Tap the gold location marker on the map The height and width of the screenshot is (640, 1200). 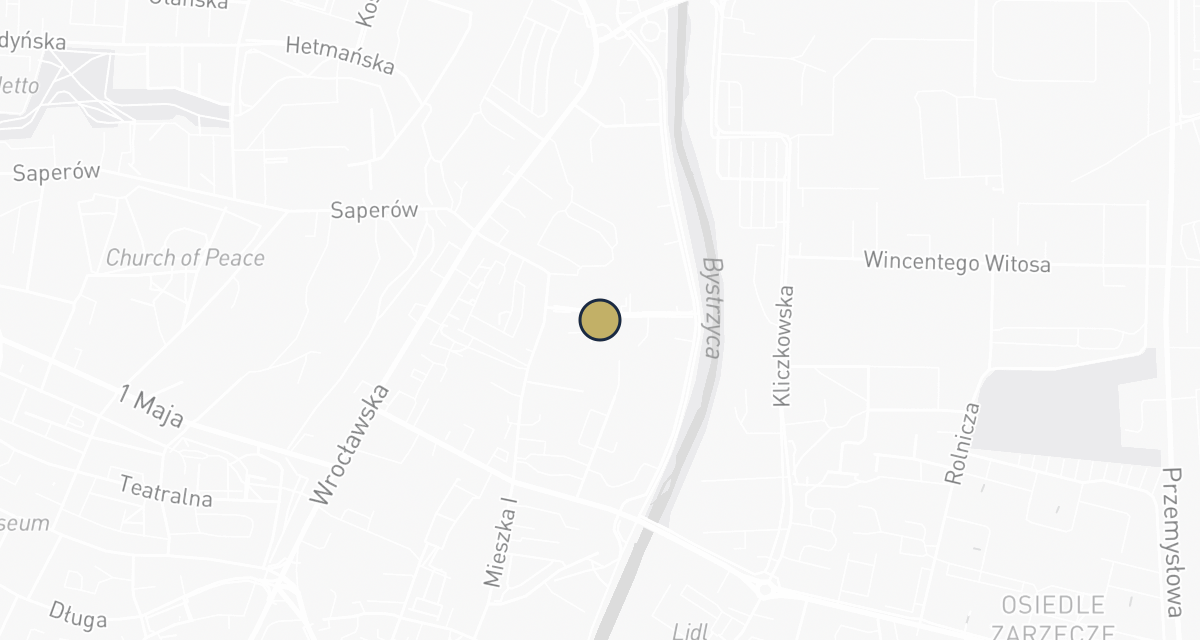[x=600, y=320]
